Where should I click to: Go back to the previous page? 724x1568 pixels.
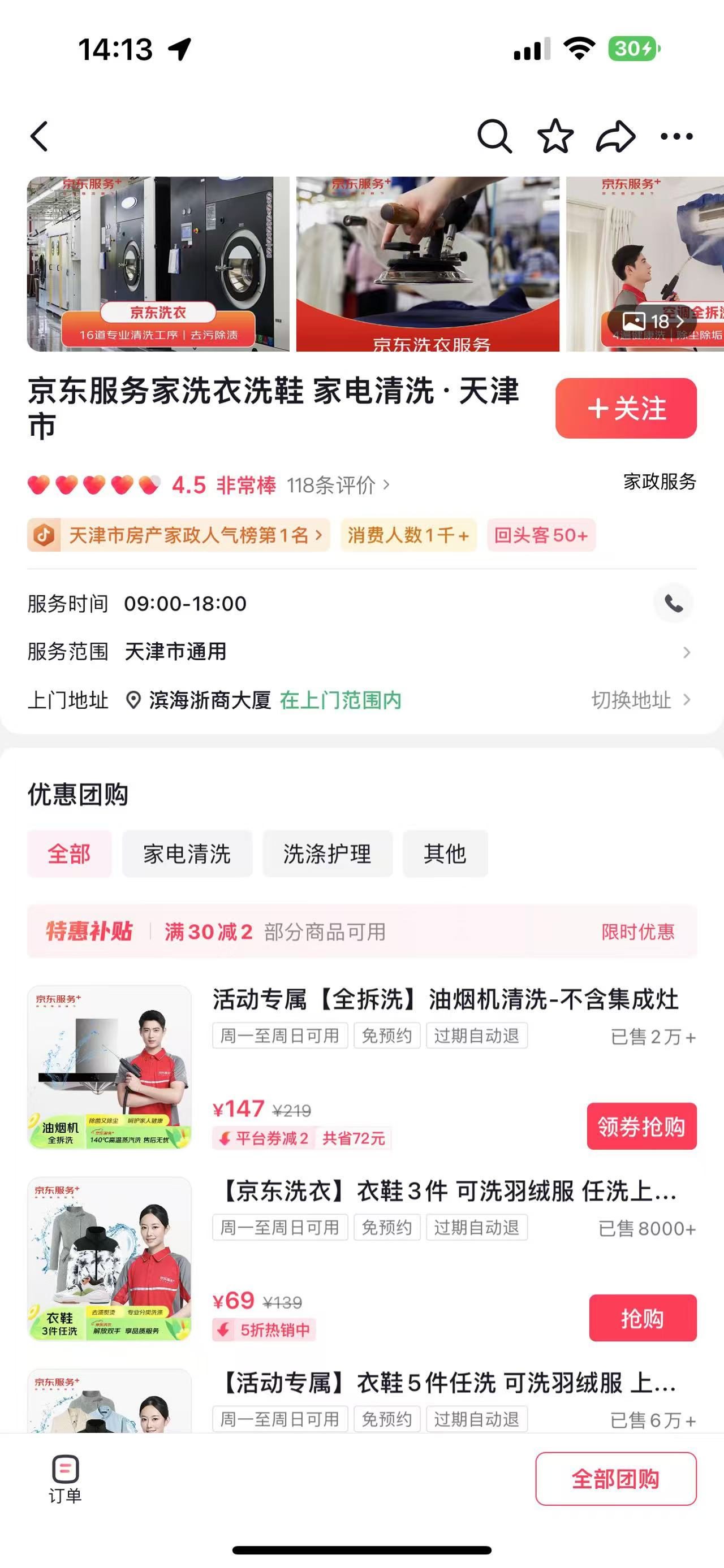tap(40, 136)
